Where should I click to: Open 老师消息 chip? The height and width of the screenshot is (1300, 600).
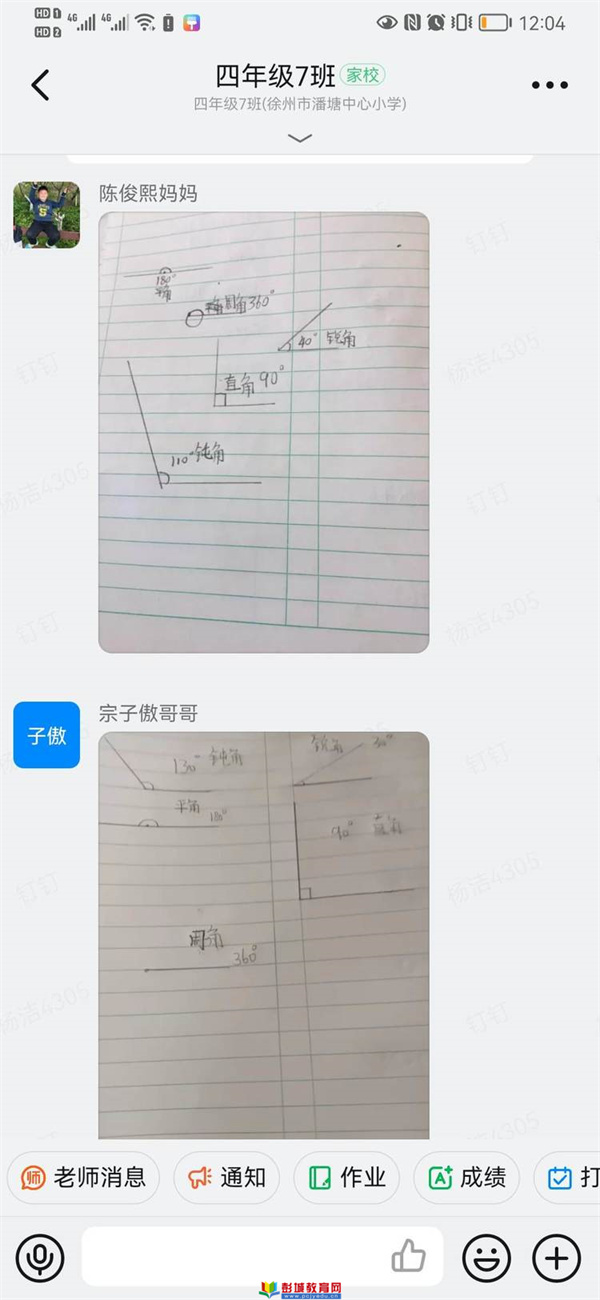click(85, 1177)
